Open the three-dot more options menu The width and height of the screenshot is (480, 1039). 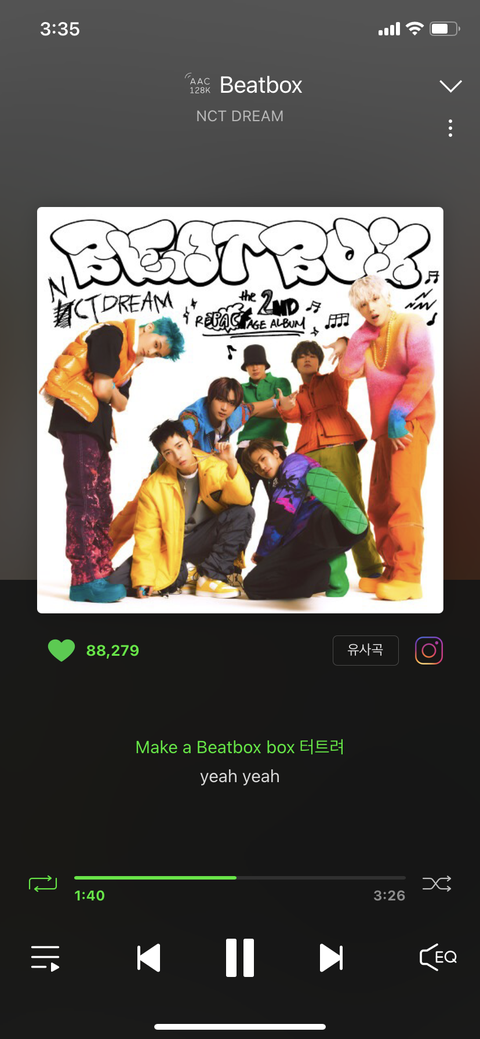[x=450, y=129]
